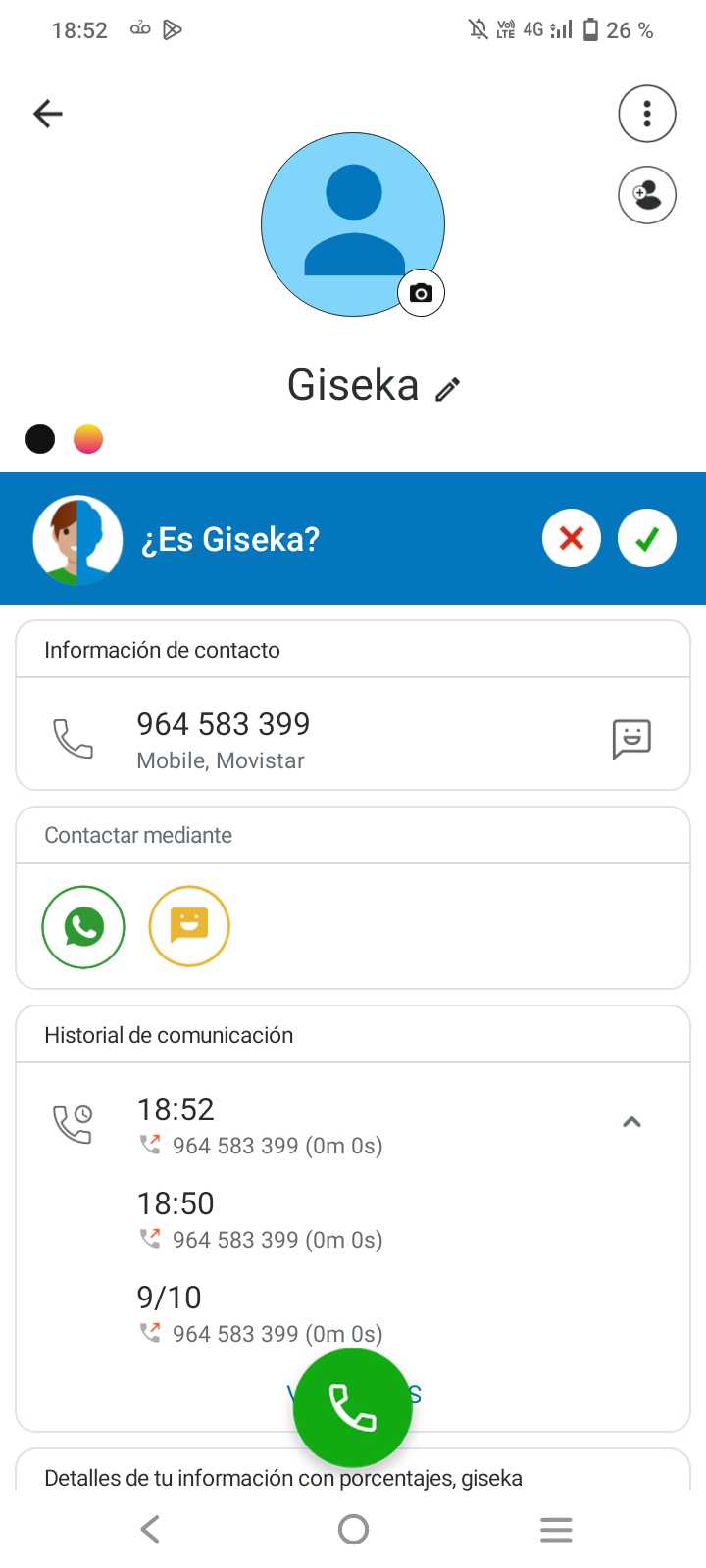Open the 18:50 call log entry
The width and height of the screenshot is (706, 1568).
(x=259, y=1220)
